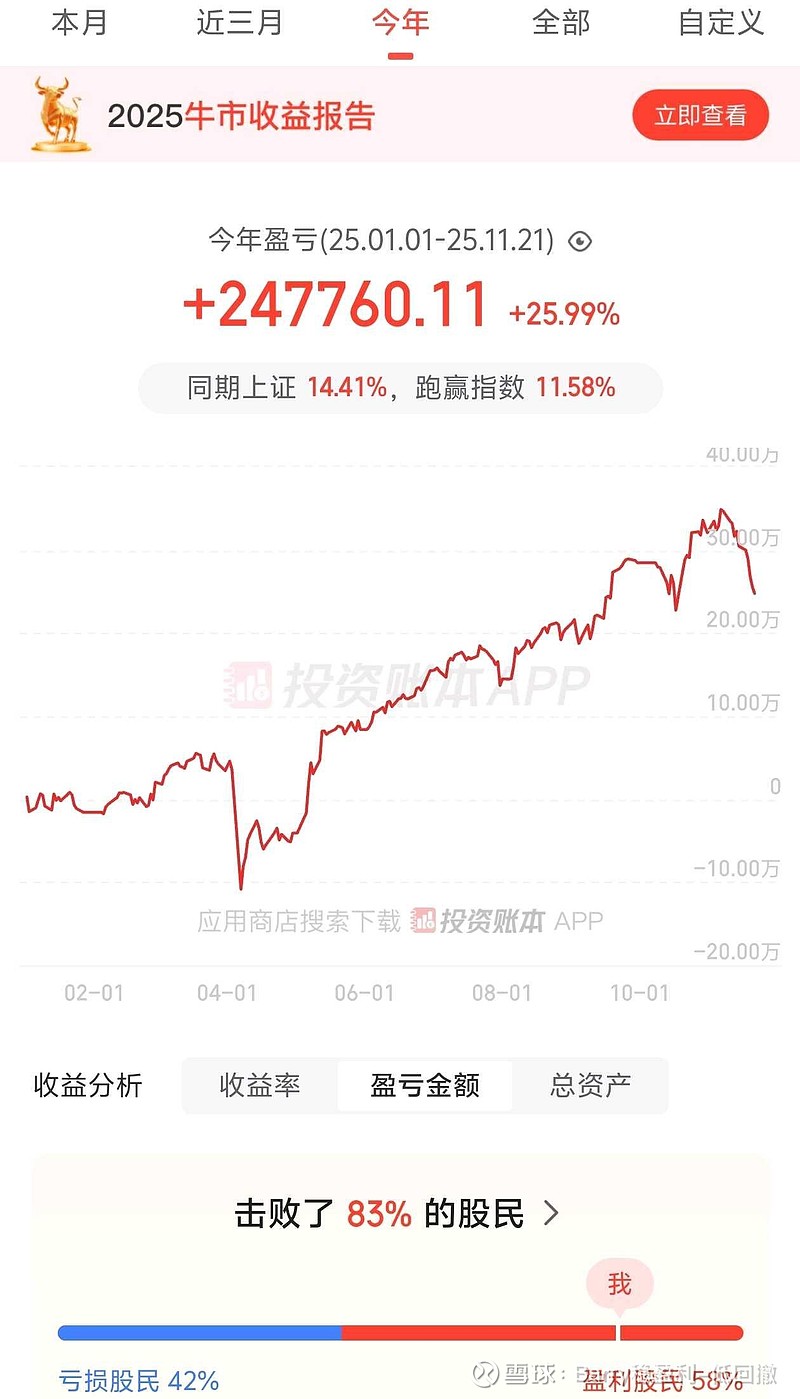
Task: Switch to the 总资产 tab
Action: 590,1085
